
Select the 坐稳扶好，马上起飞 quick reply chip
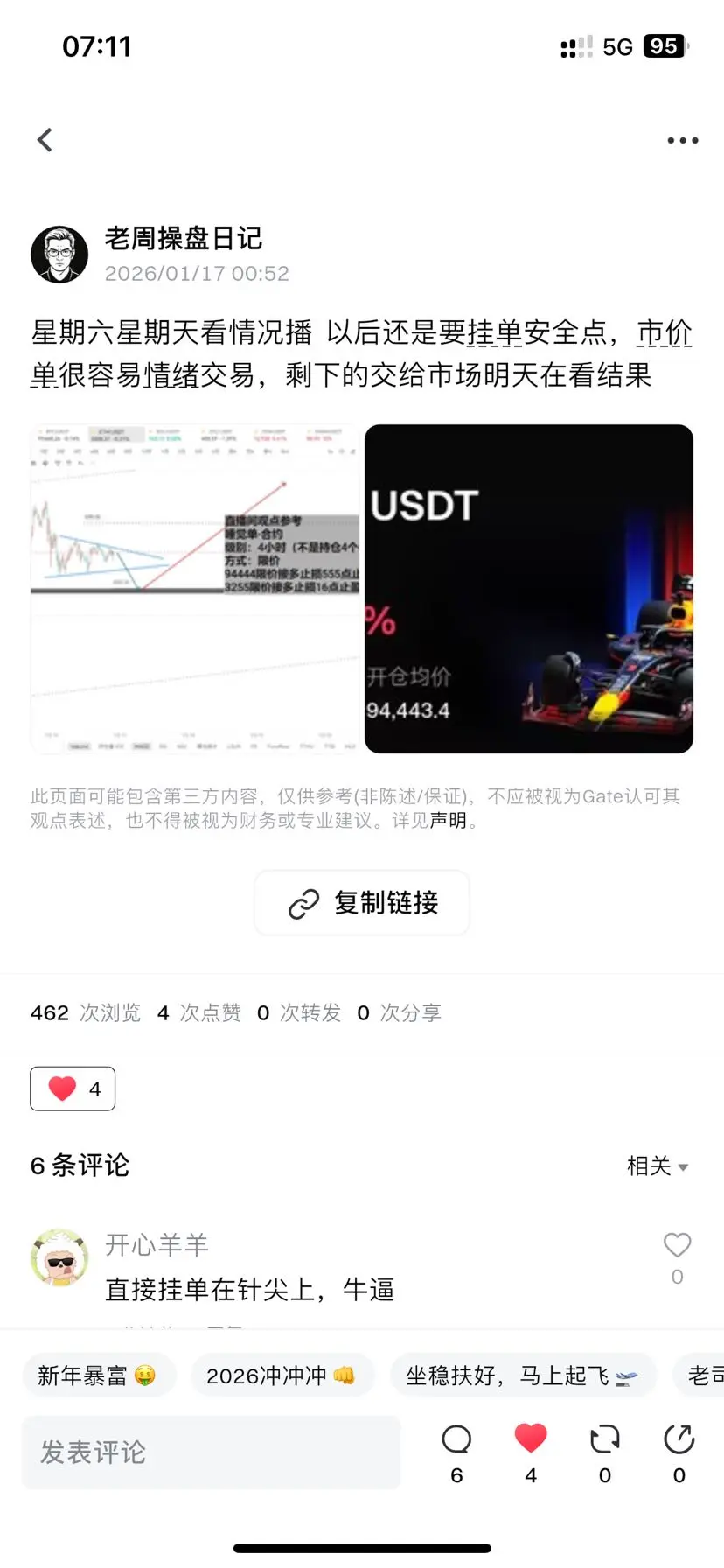(523, 1375)
